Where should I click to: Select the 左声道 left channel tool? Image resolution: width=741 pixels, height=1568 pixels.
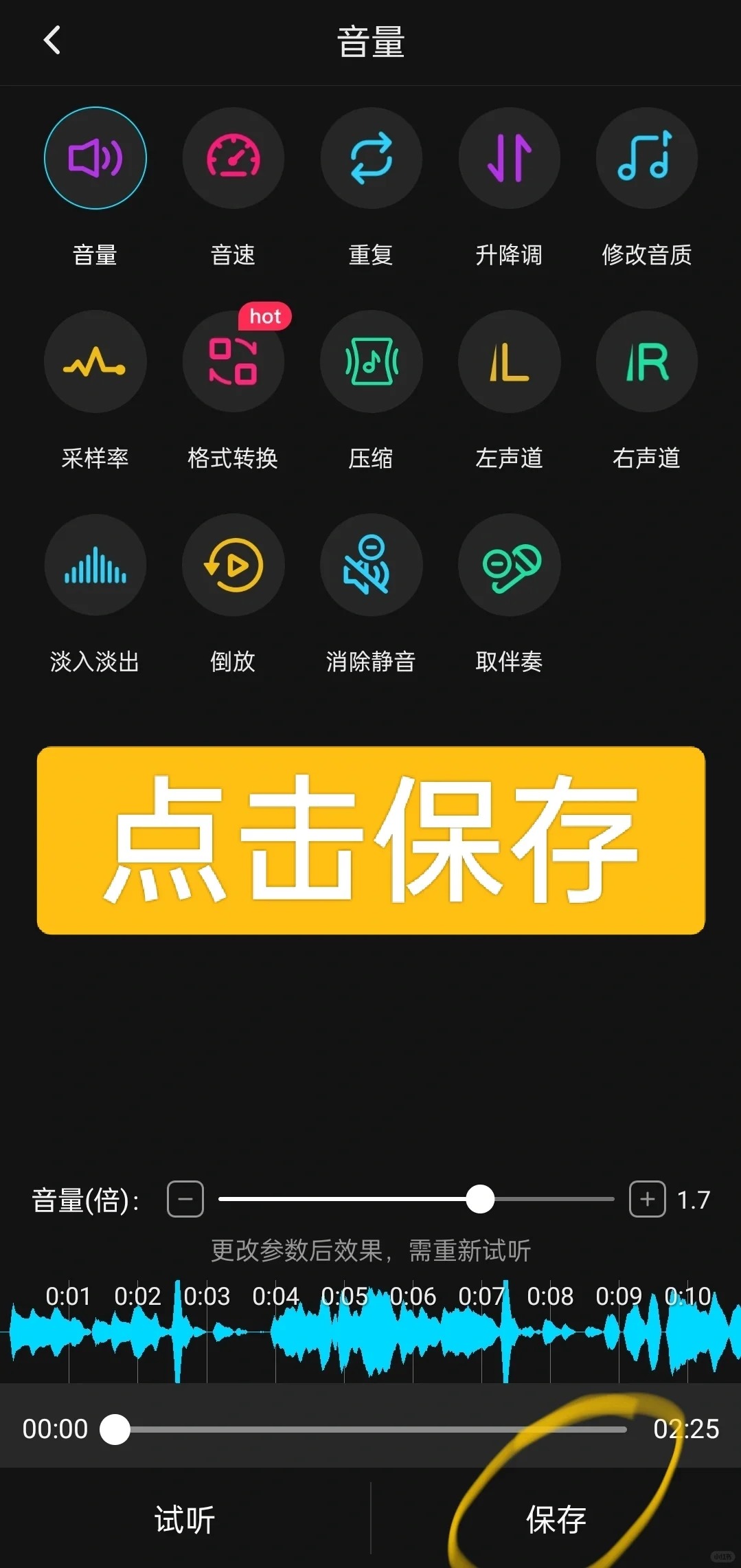tap(509, 361)
